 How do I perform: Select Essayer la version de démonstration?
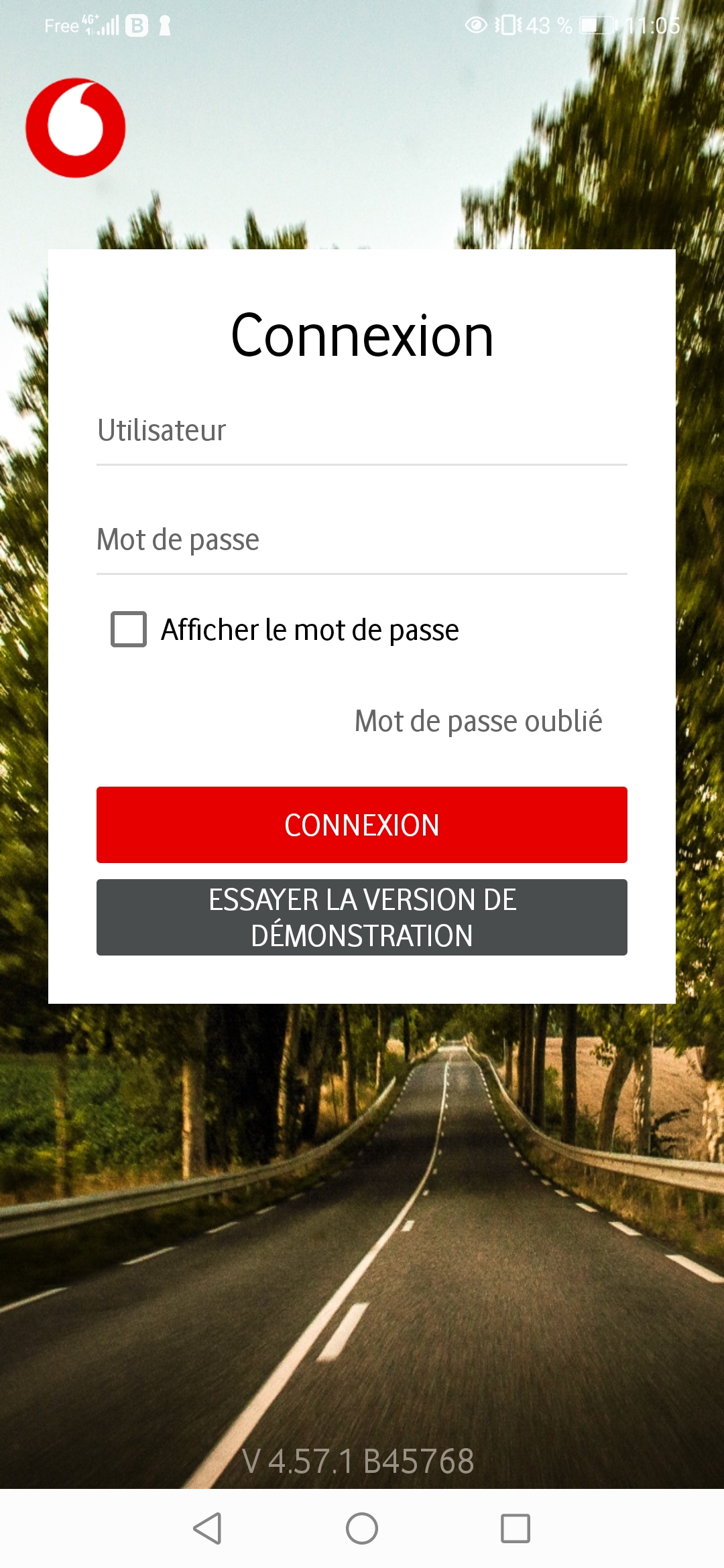362,917
